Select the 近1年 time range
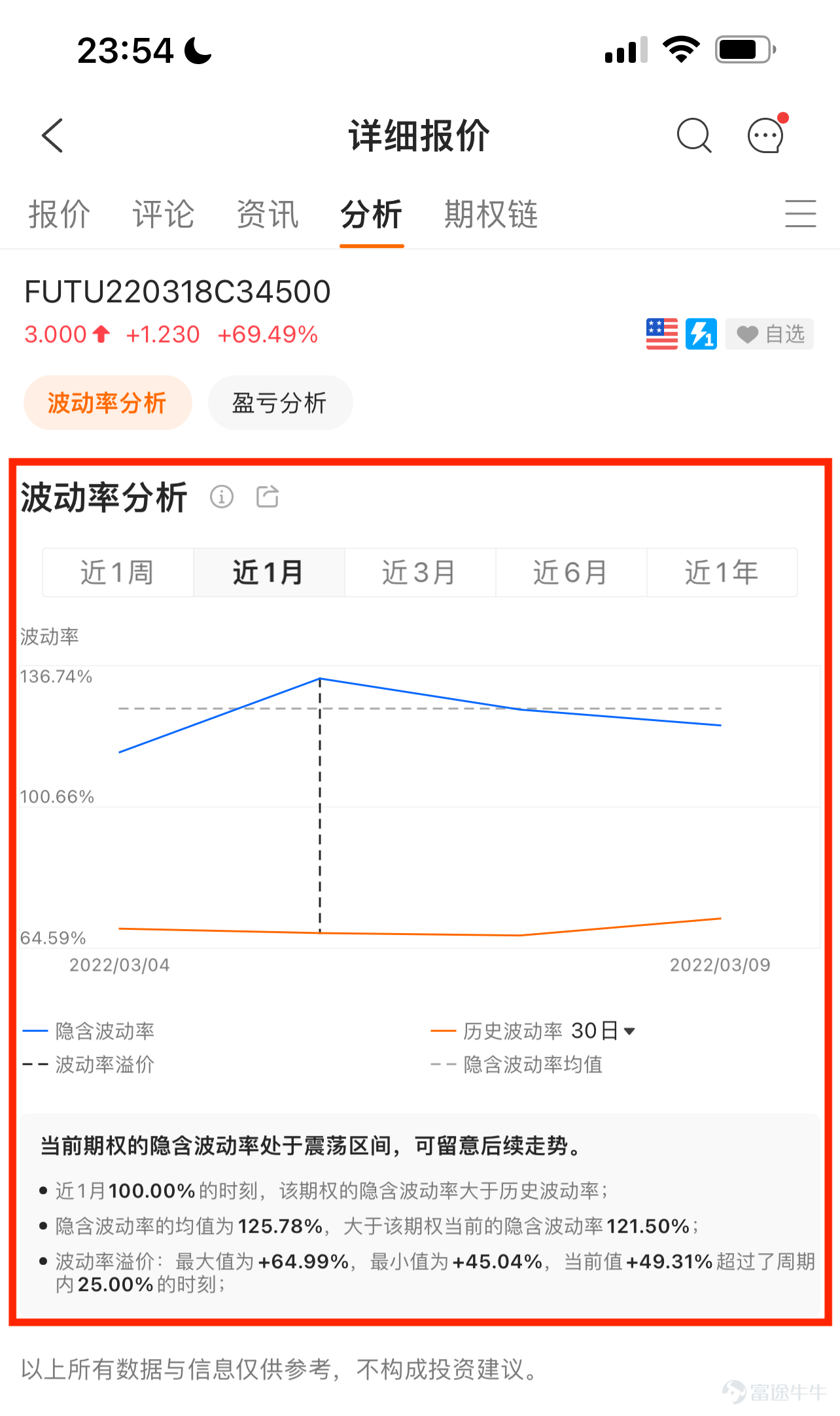 (722, 573)
